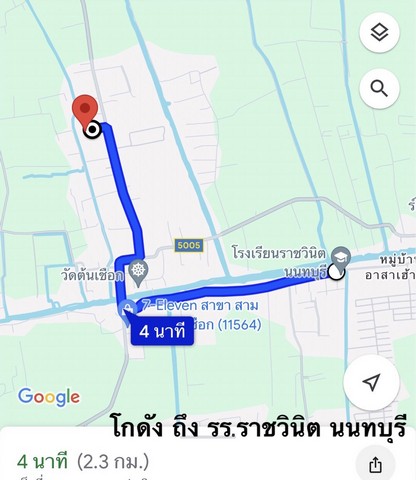Open the โรงเรียนราชวินิต นนทบุรี school marker
This screenshot has height=480, width=416.
[x=342, y=258]
